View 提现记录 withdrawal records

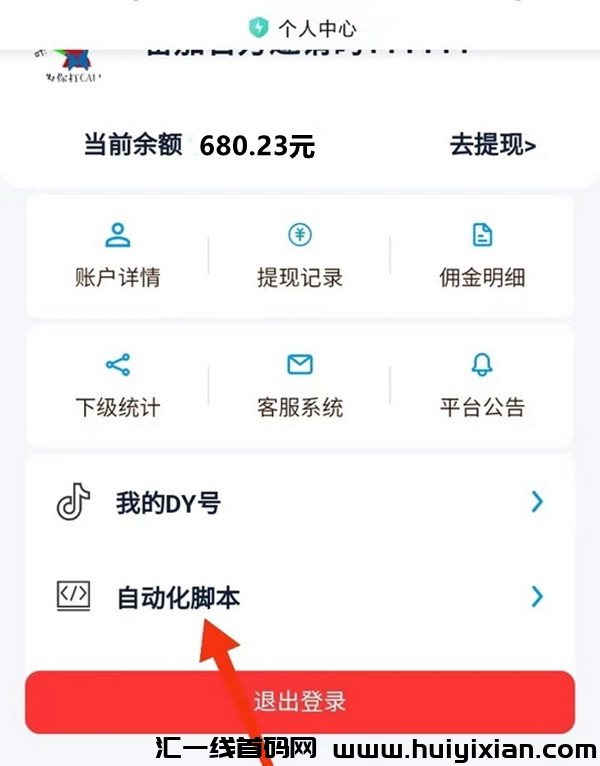300,256
